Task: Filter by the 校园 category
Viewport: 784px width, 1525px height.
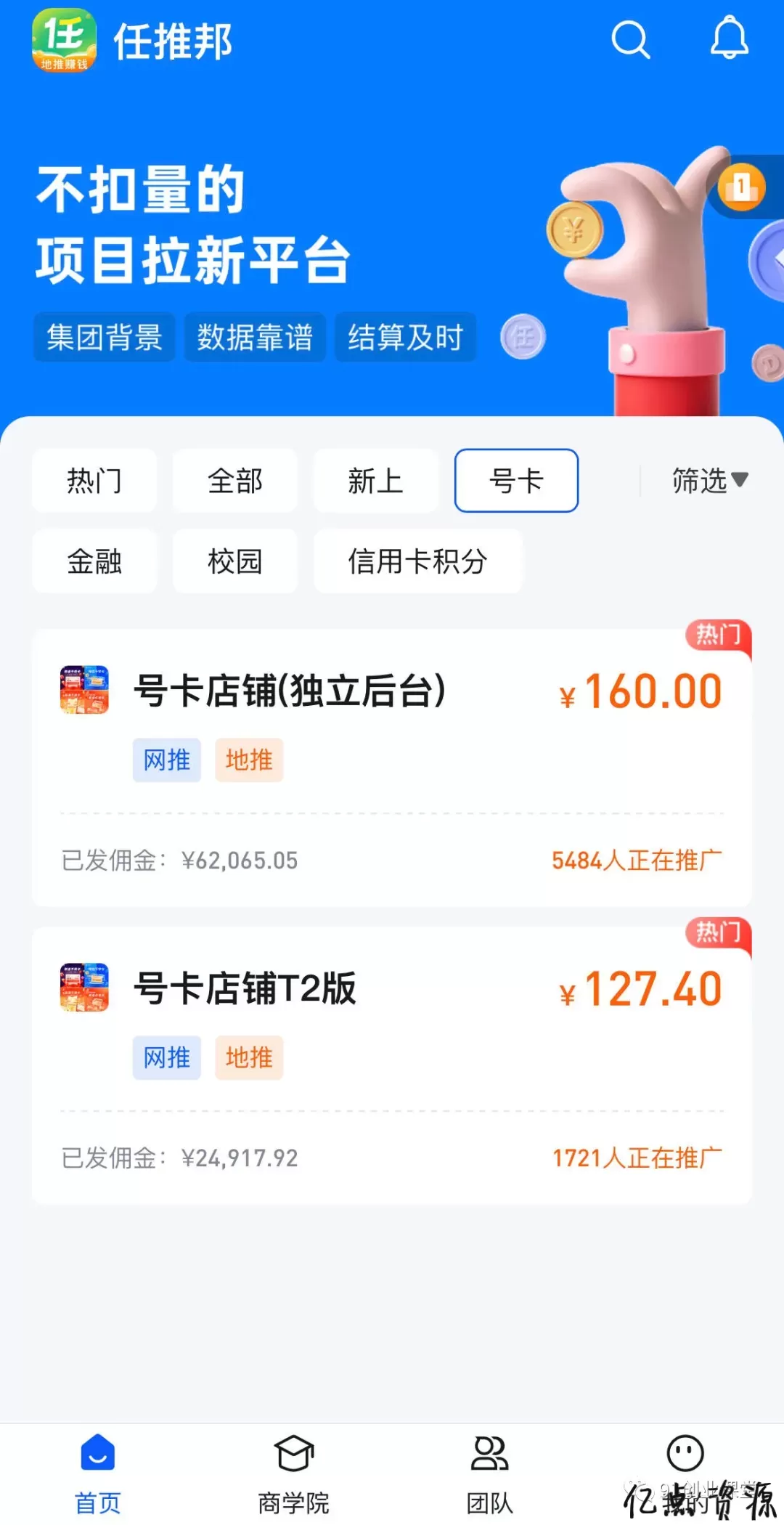Action: point(234,561)
